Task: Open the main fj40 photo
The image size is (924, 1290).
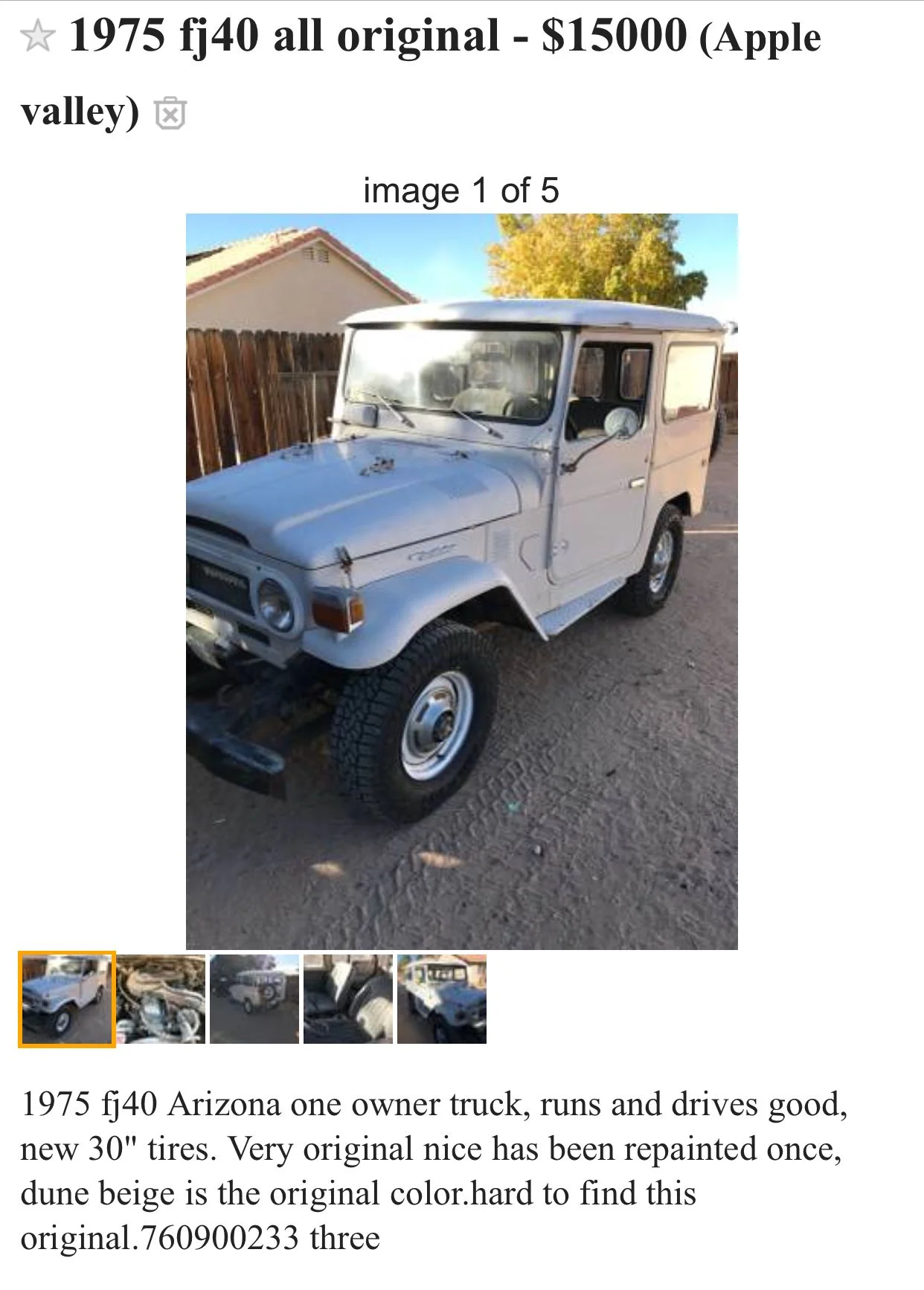Action: click(x=461, y=581)
